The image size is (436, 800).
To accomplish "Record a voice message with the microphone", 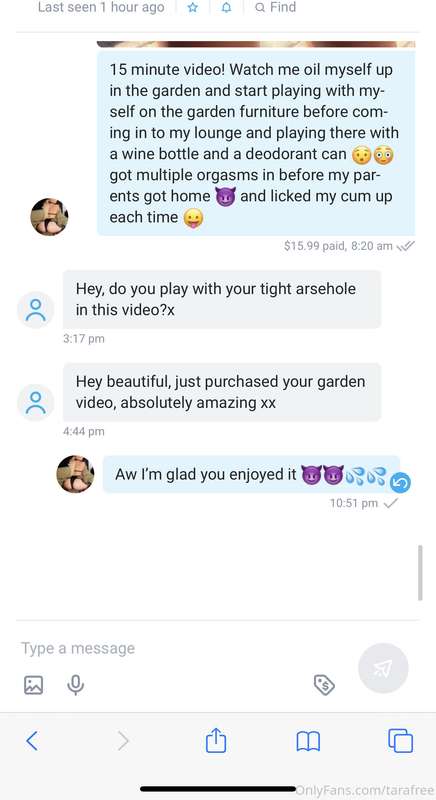I will [75, 685].
